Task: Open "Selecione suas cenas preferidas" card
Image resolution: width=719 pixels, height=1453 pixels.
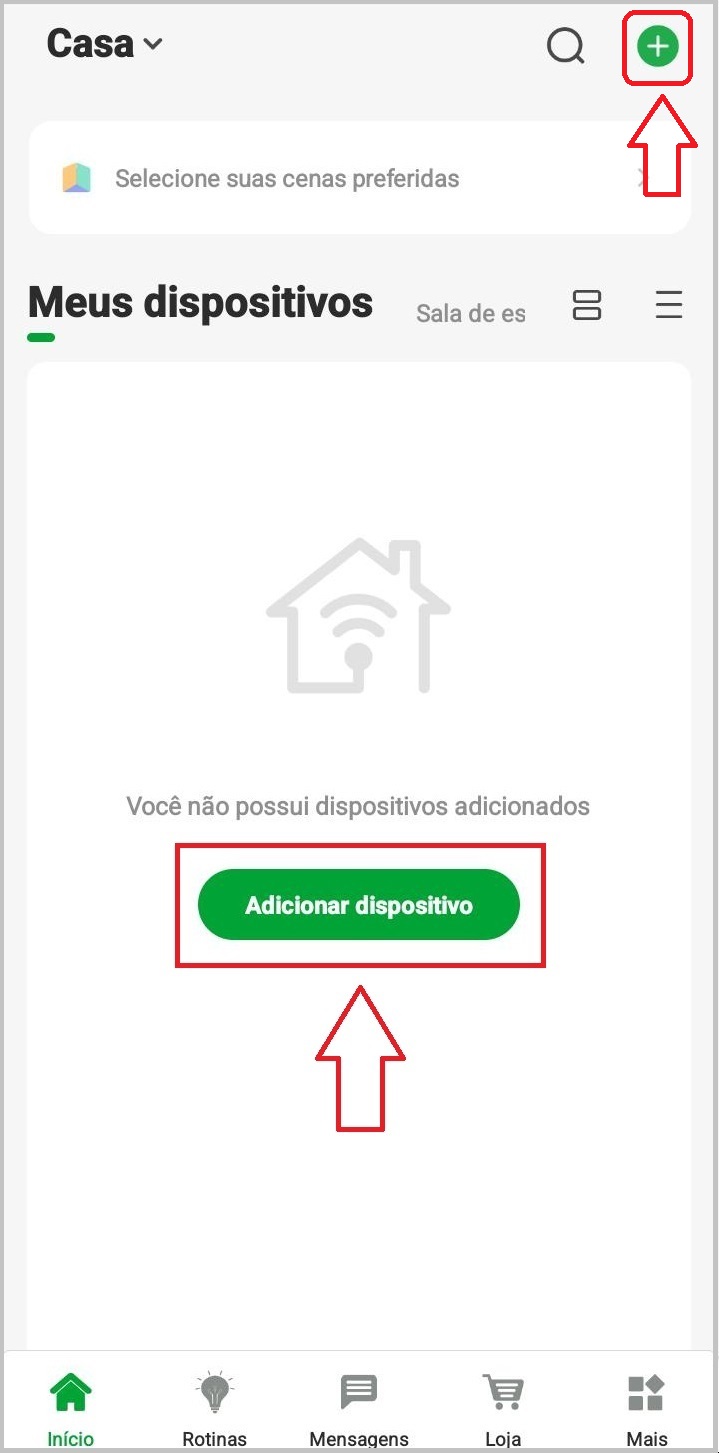Action: click(287, 179)
